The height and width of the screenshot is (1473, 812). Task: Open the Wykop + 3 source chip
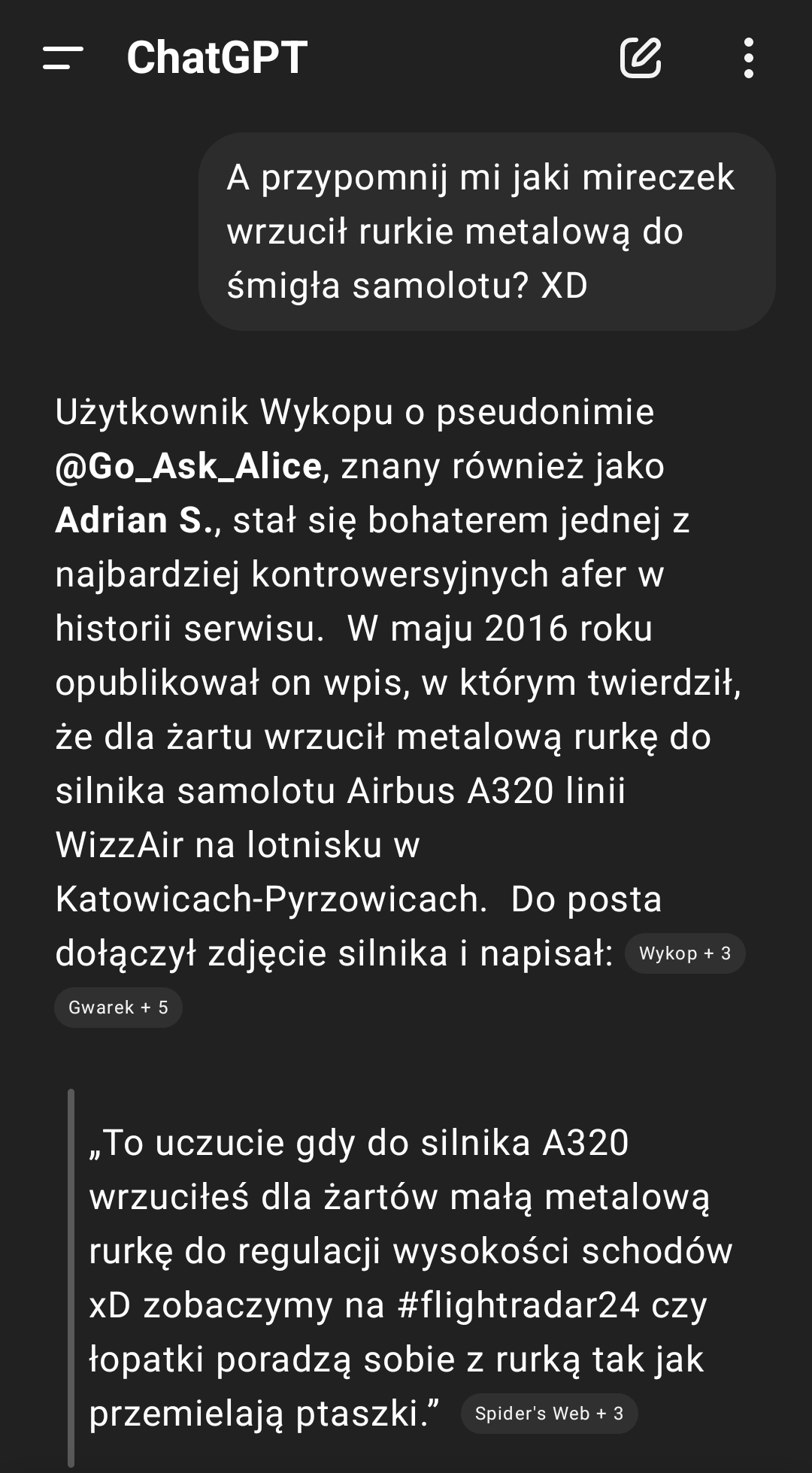pos(684,953)
